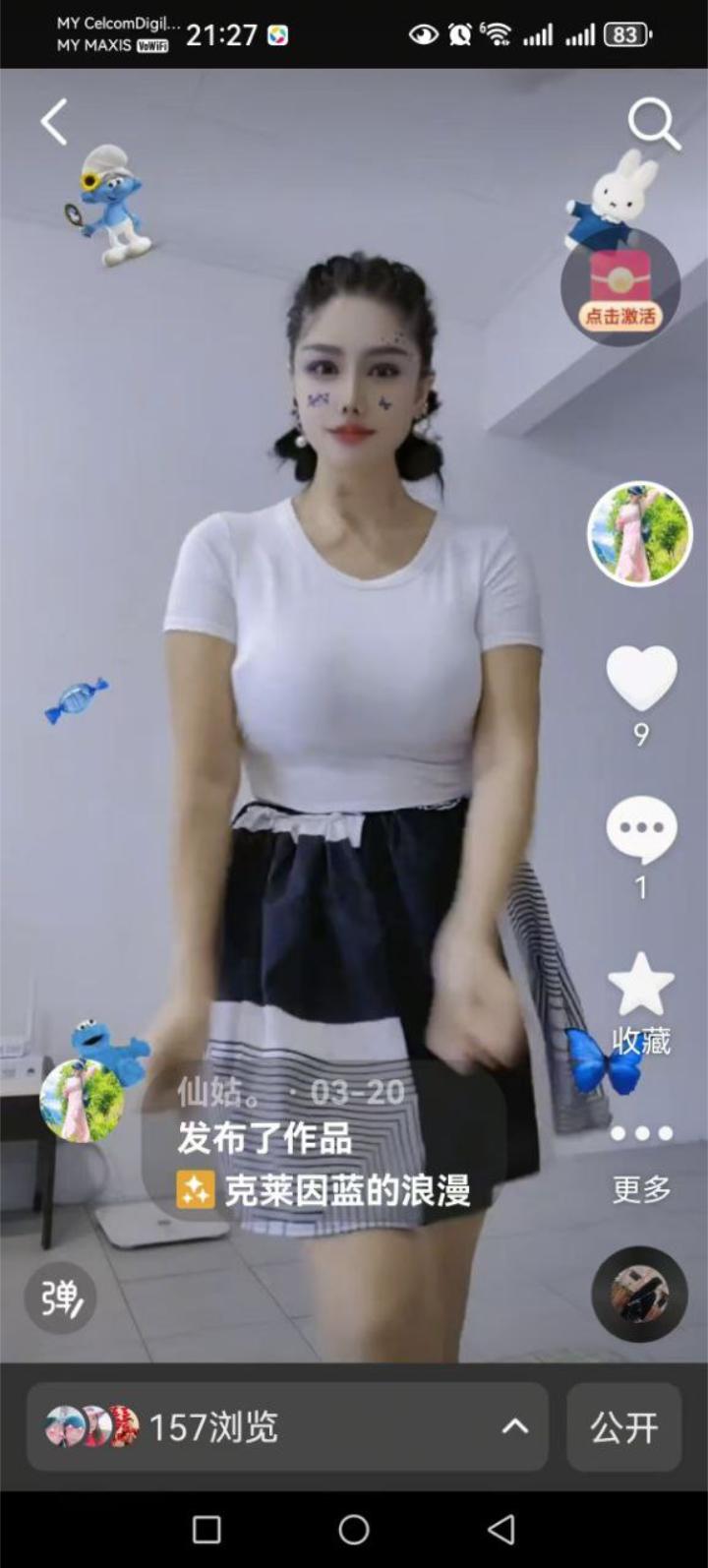Image resolution: width=708 pixels, height=1568 pixels.
Task: Toggle the 弹 danmaku switch
Action: coord(59,1297)
